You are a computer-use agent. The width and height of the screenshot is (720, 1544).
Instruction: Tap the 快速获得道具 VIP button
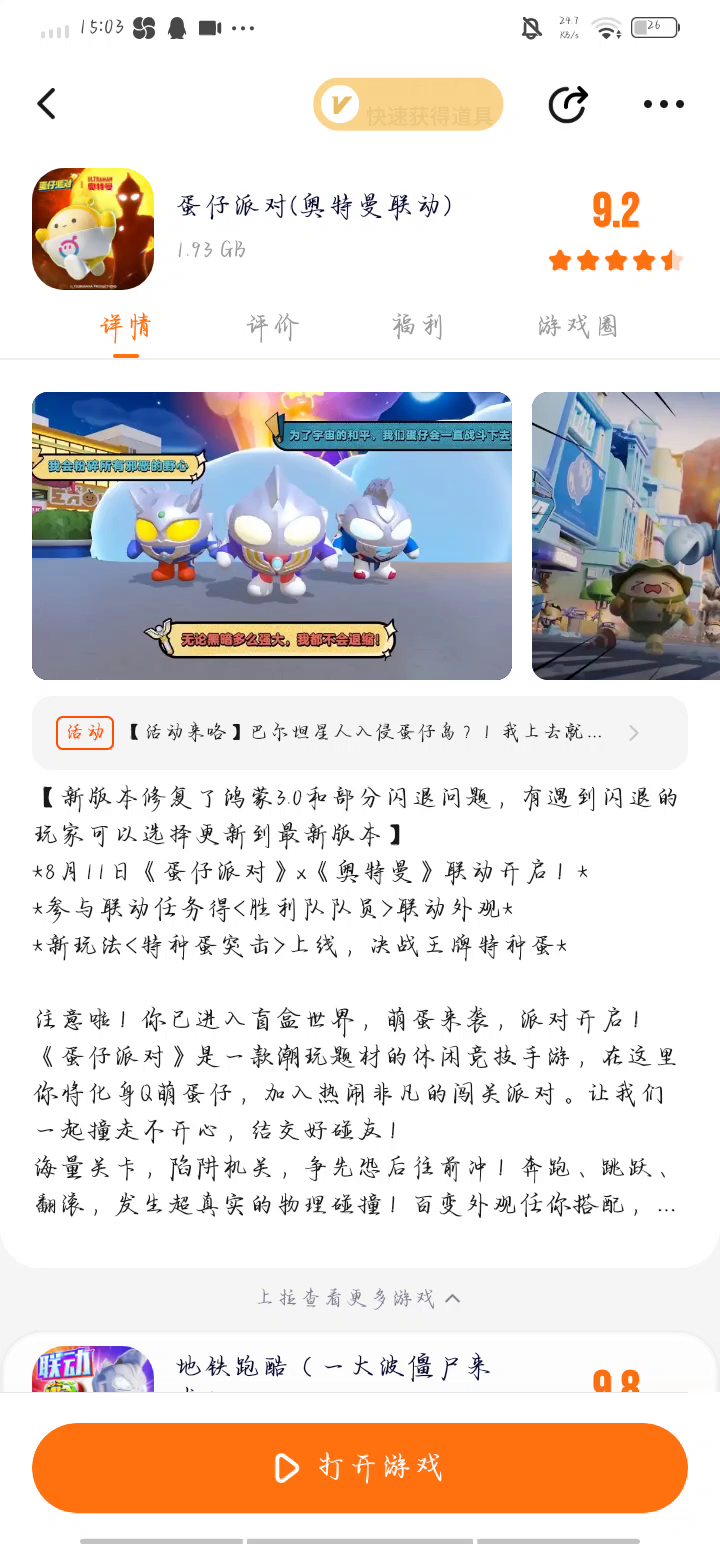(x=408, y=105)
